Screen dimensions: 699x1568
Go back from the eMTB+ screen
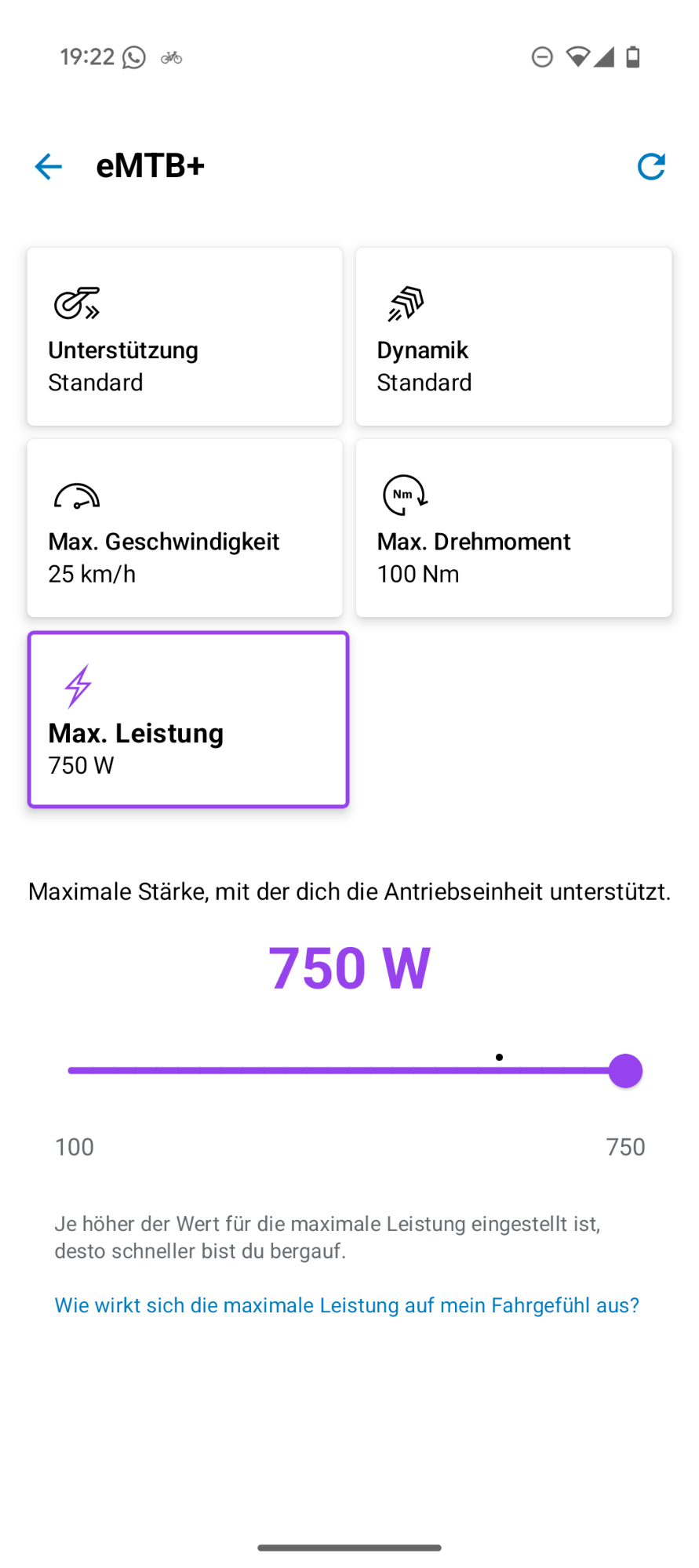(48, 166)
